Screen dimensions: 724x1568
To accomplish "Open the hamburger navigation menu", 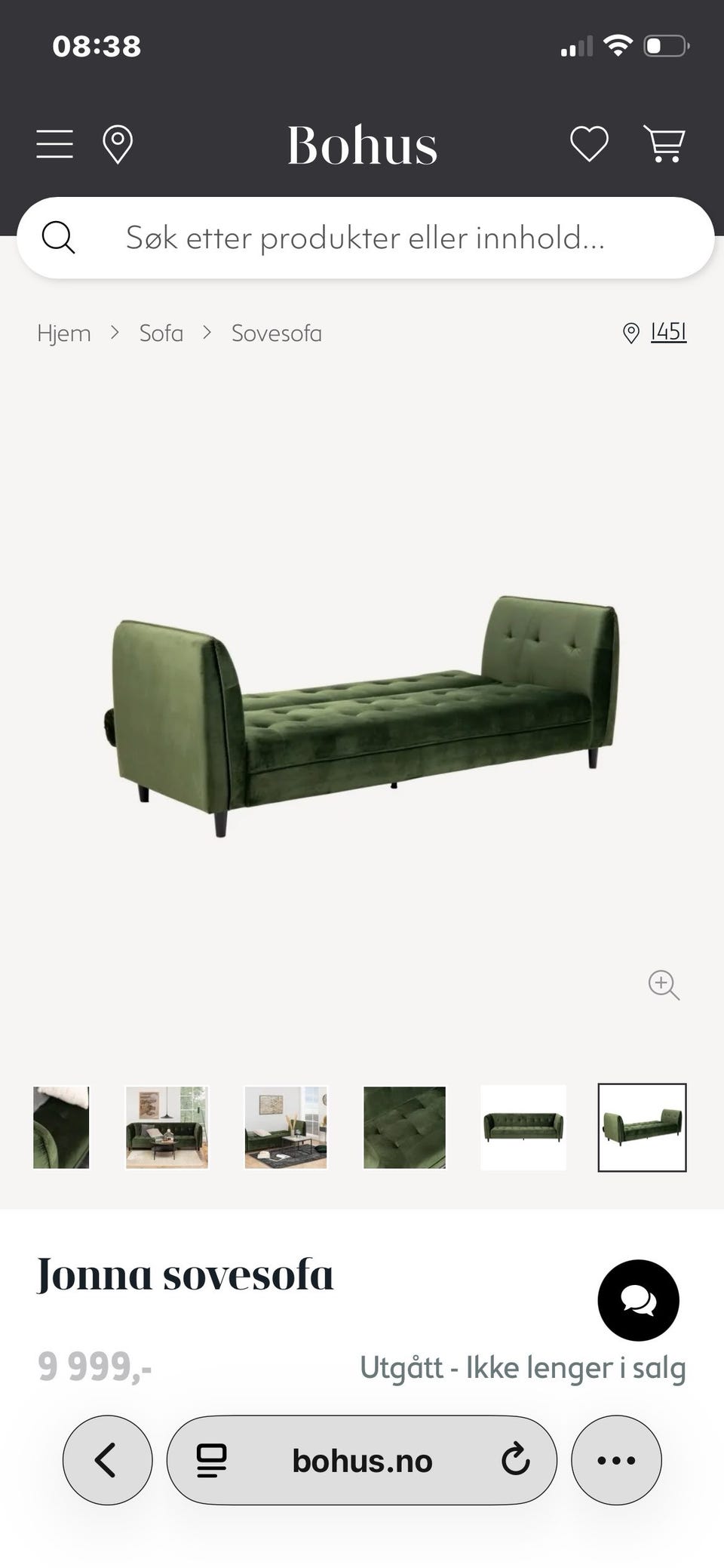I will click(54, 143).
